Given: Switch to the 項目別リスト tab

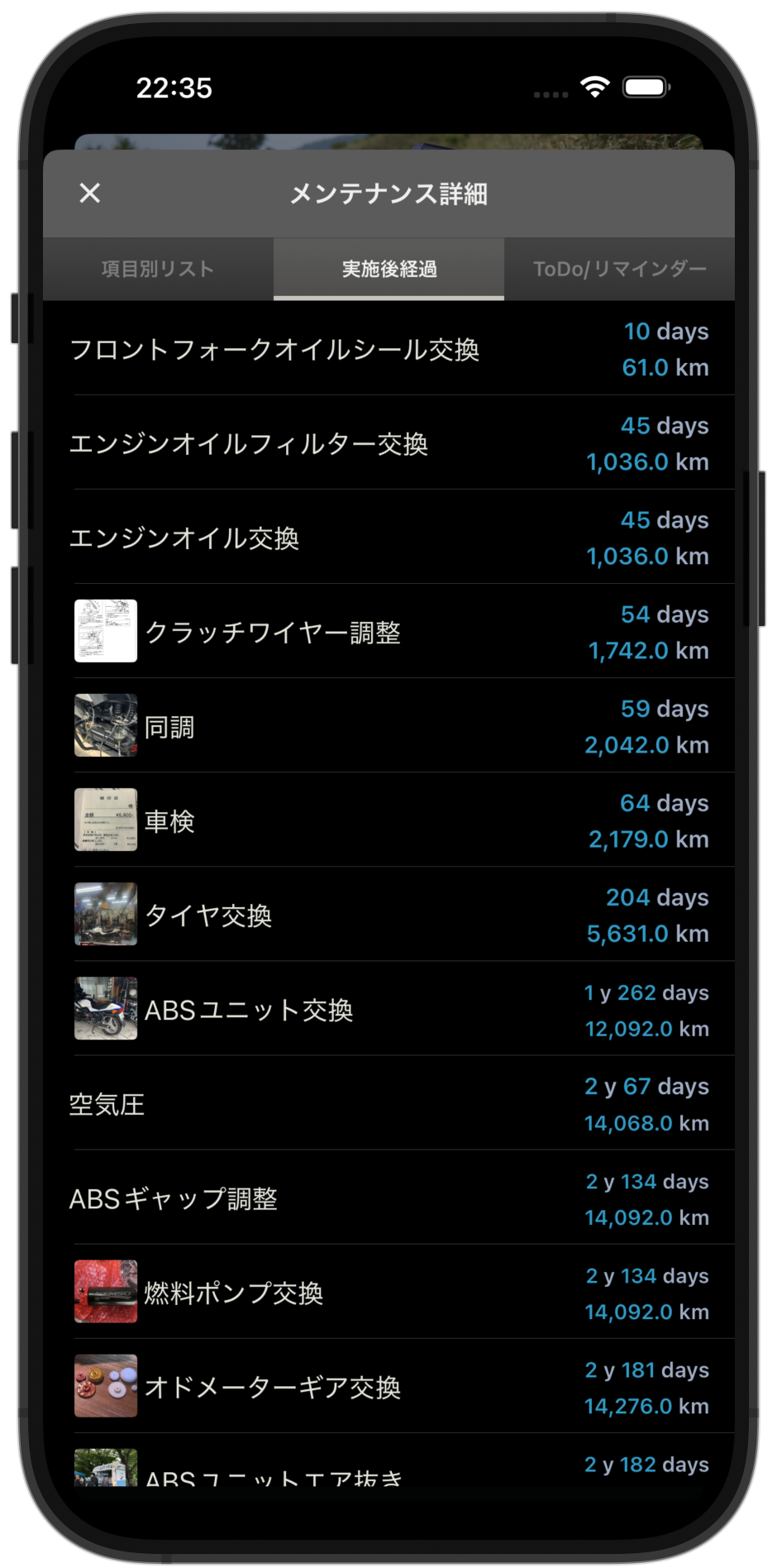Looking at the screenshot, I should [157, 268].
